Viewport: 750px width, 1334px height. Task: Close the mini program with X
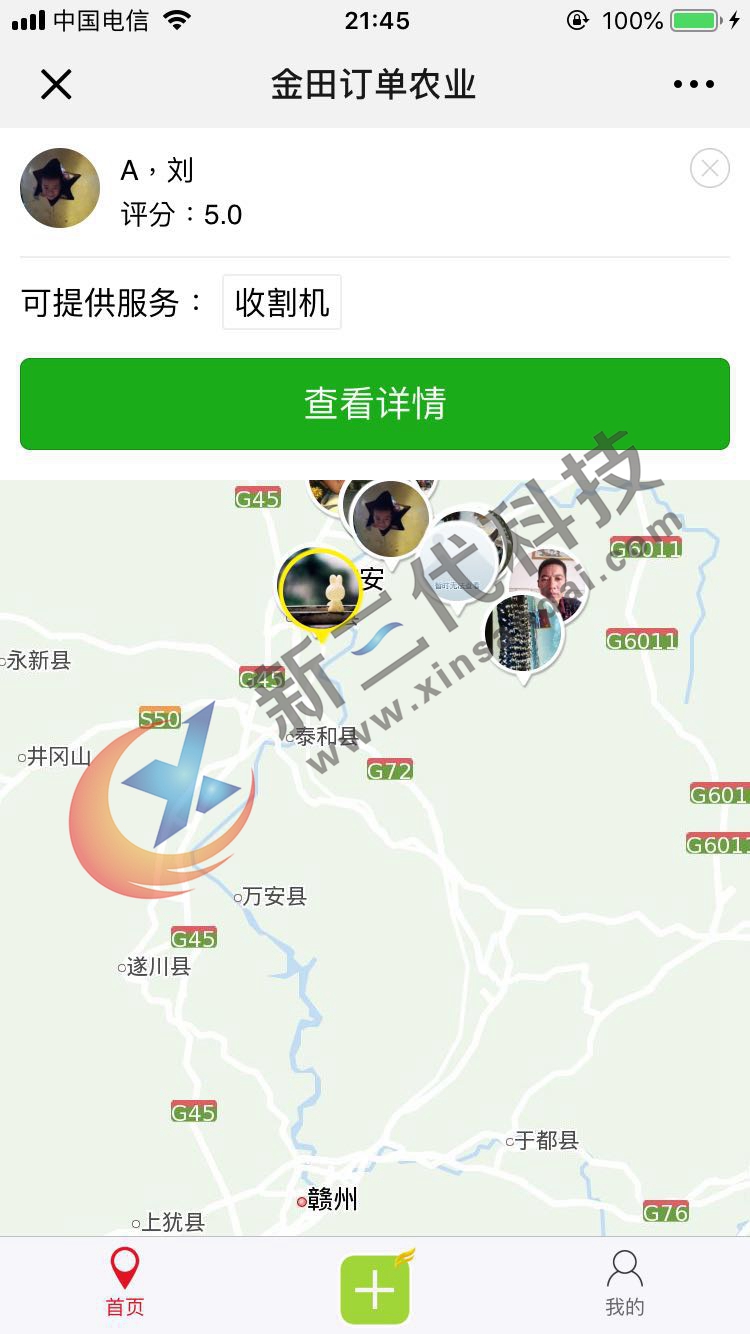56,85
